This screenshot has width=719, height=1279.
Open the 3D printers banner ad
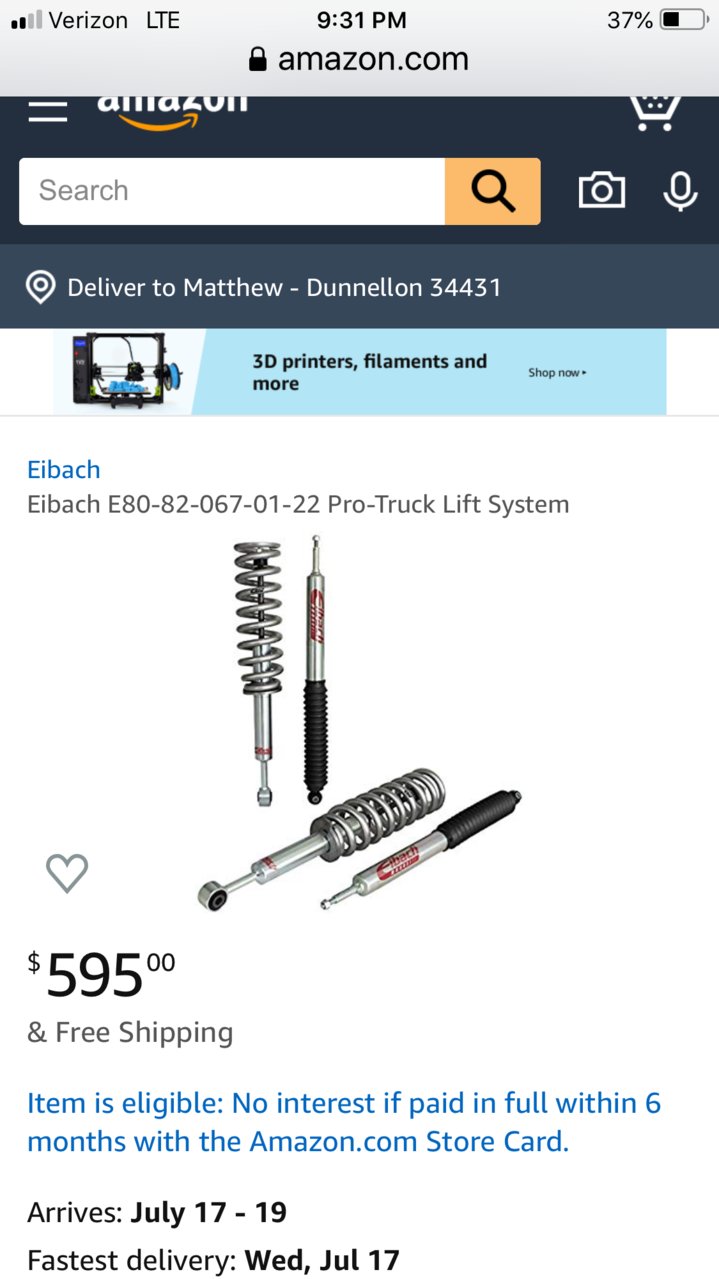(359, 372)
